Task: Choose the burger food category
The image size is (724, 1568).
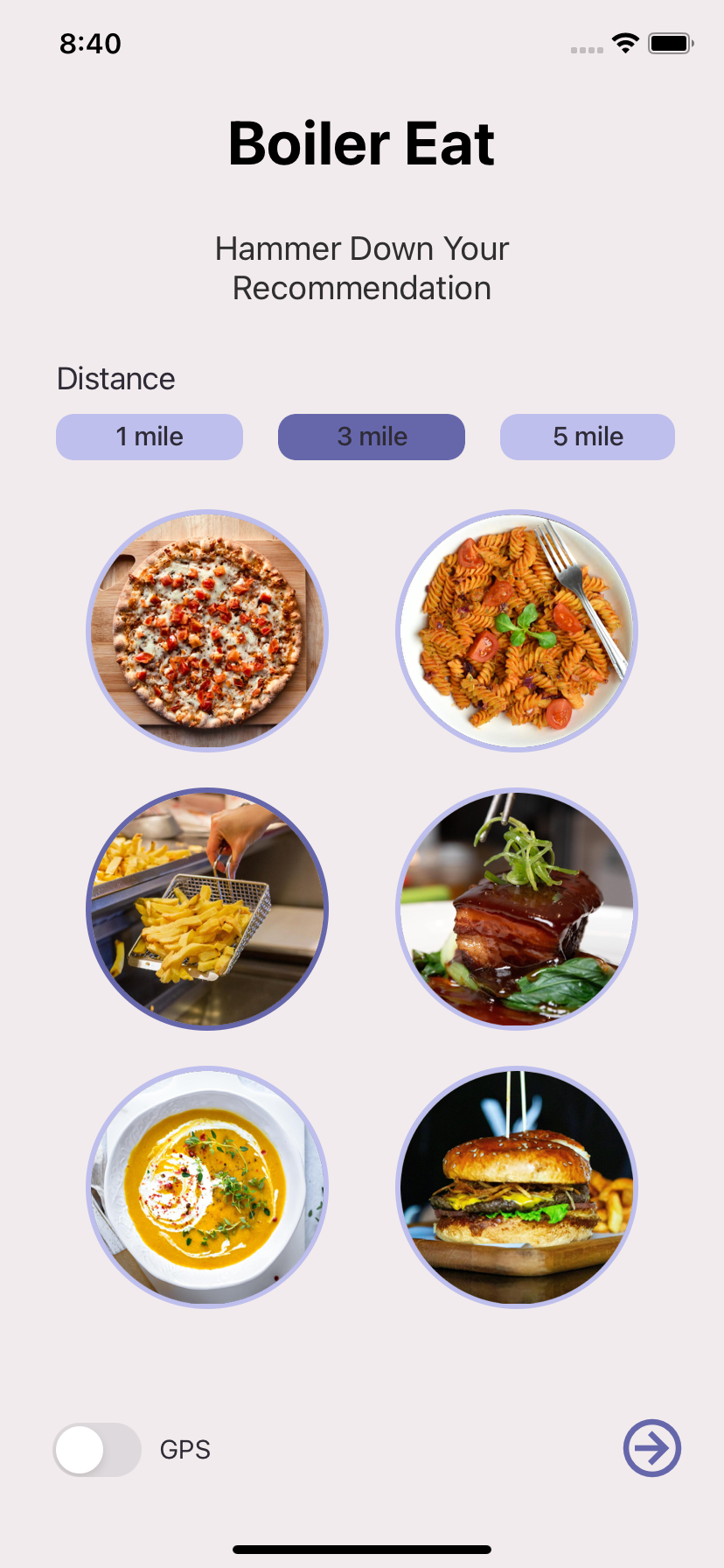Action: click(x=517, y=1187)
